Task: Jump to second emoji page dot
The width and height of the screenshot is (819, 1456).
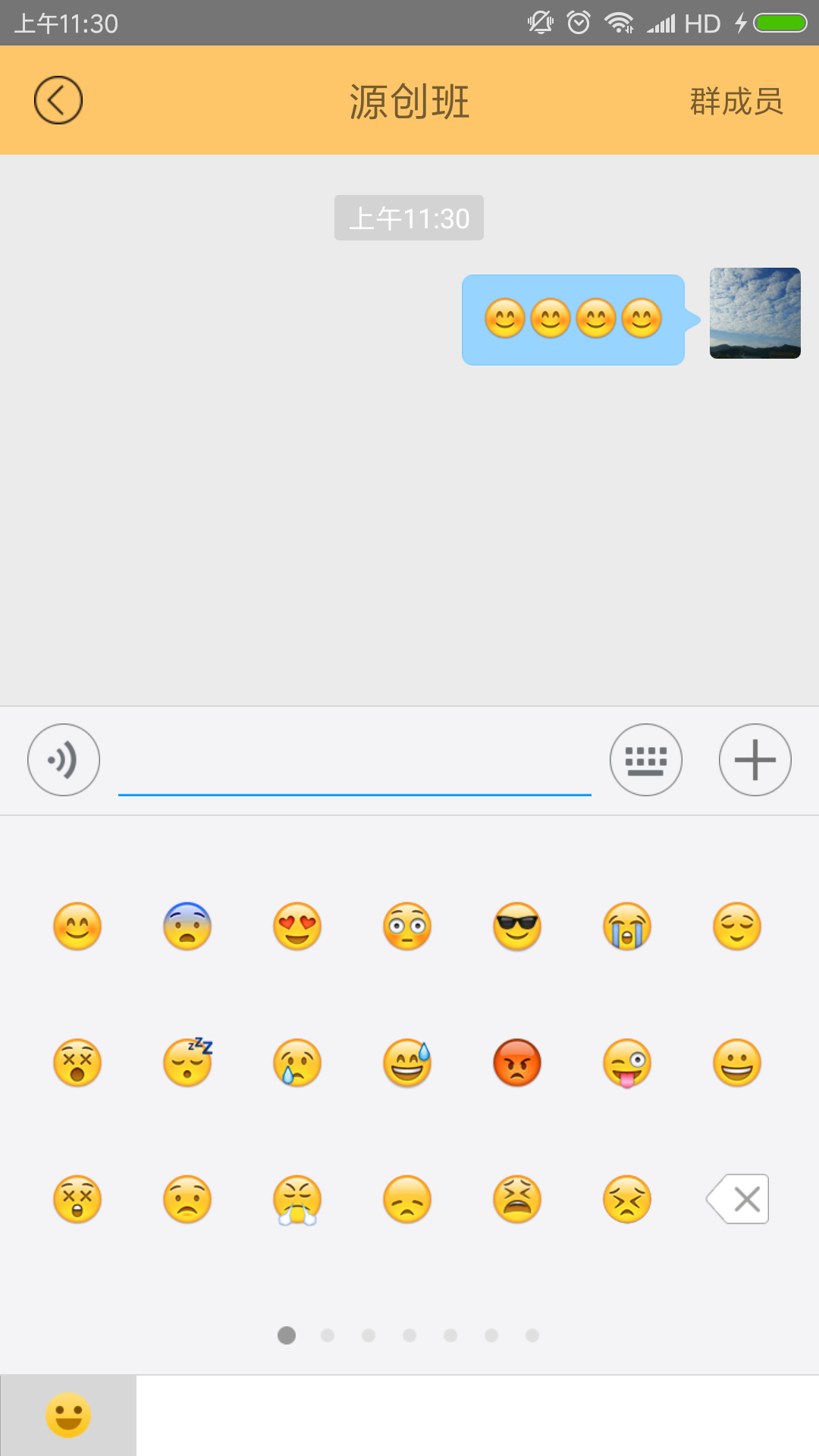Action: [328, 1335]
